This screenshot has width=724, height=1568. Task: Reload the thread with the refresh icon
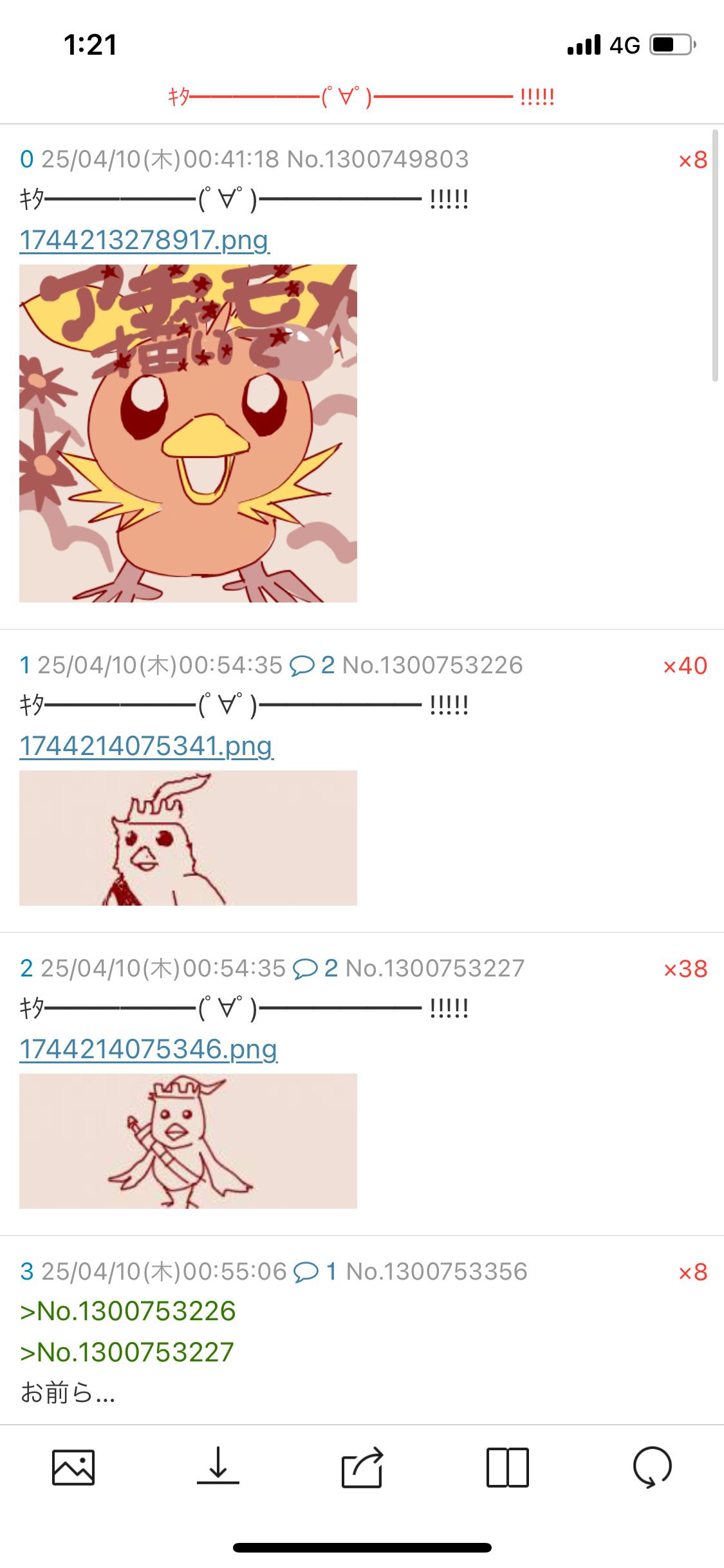pos(652,1467)
